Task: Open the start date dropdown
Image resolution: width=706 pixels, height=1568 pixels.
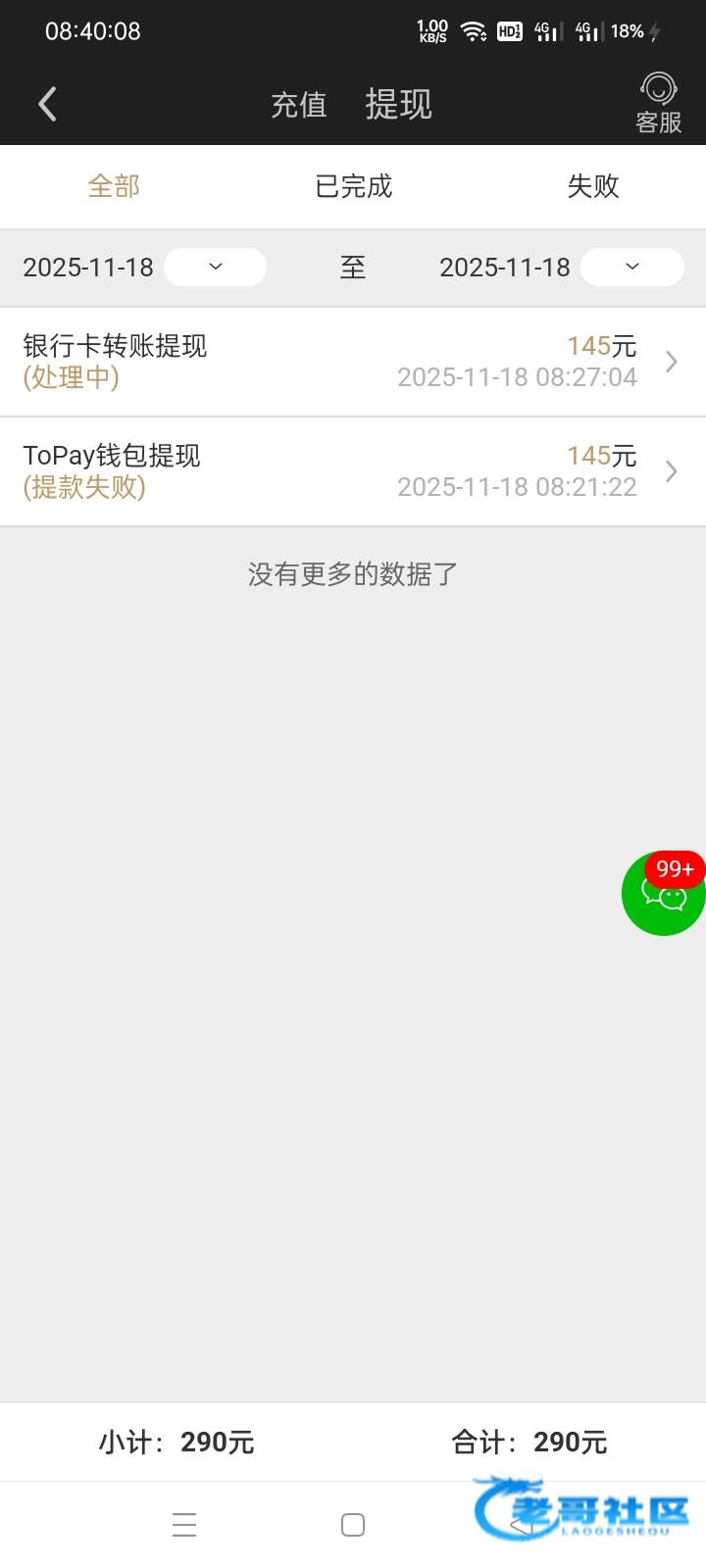Action: tap(215, 267)
